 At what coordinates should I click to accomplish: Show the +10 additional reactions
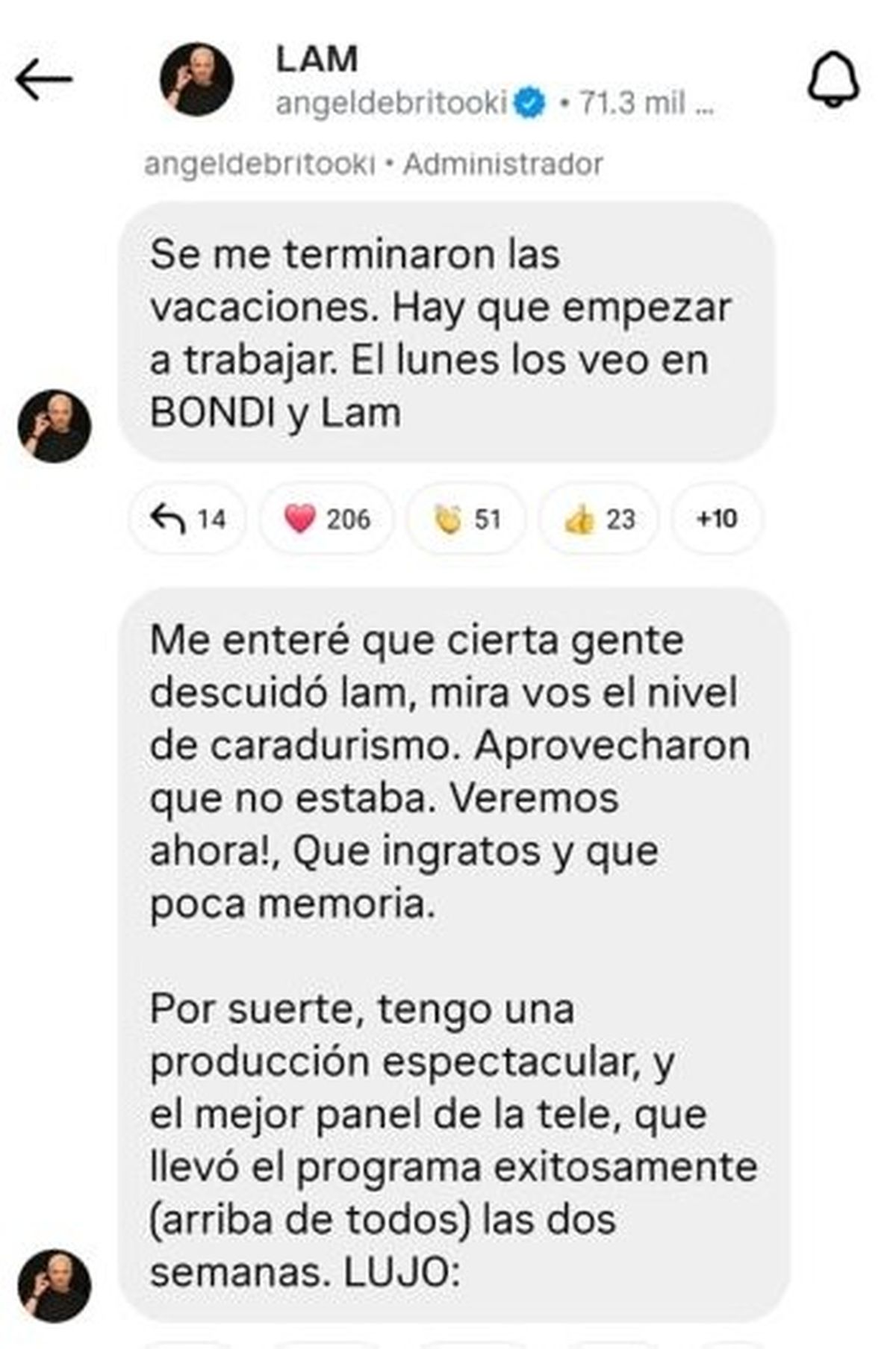pyautogui.click(x=716, y=519)
